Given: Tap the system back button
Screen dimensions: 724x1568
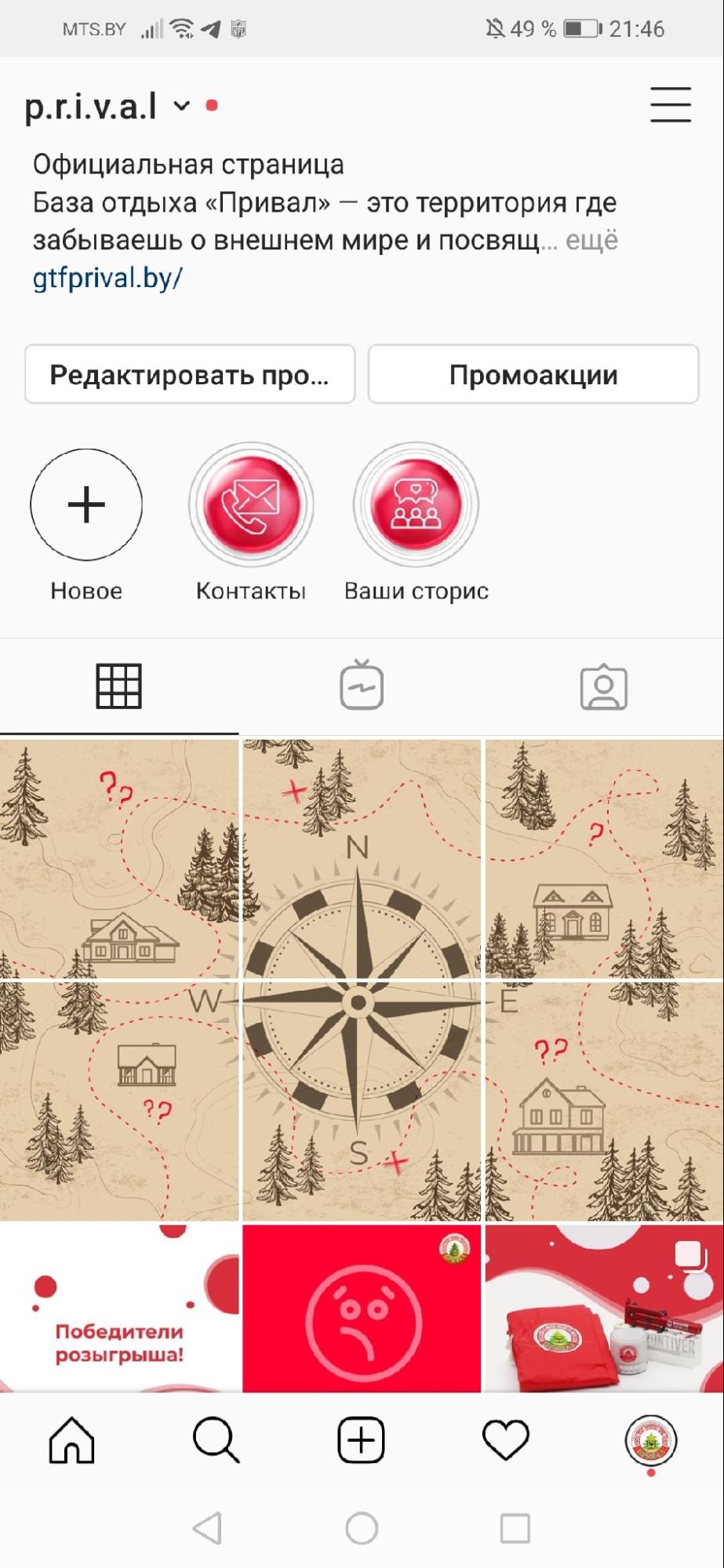Looking at the screenshot, I should (x=207, y=1528).
